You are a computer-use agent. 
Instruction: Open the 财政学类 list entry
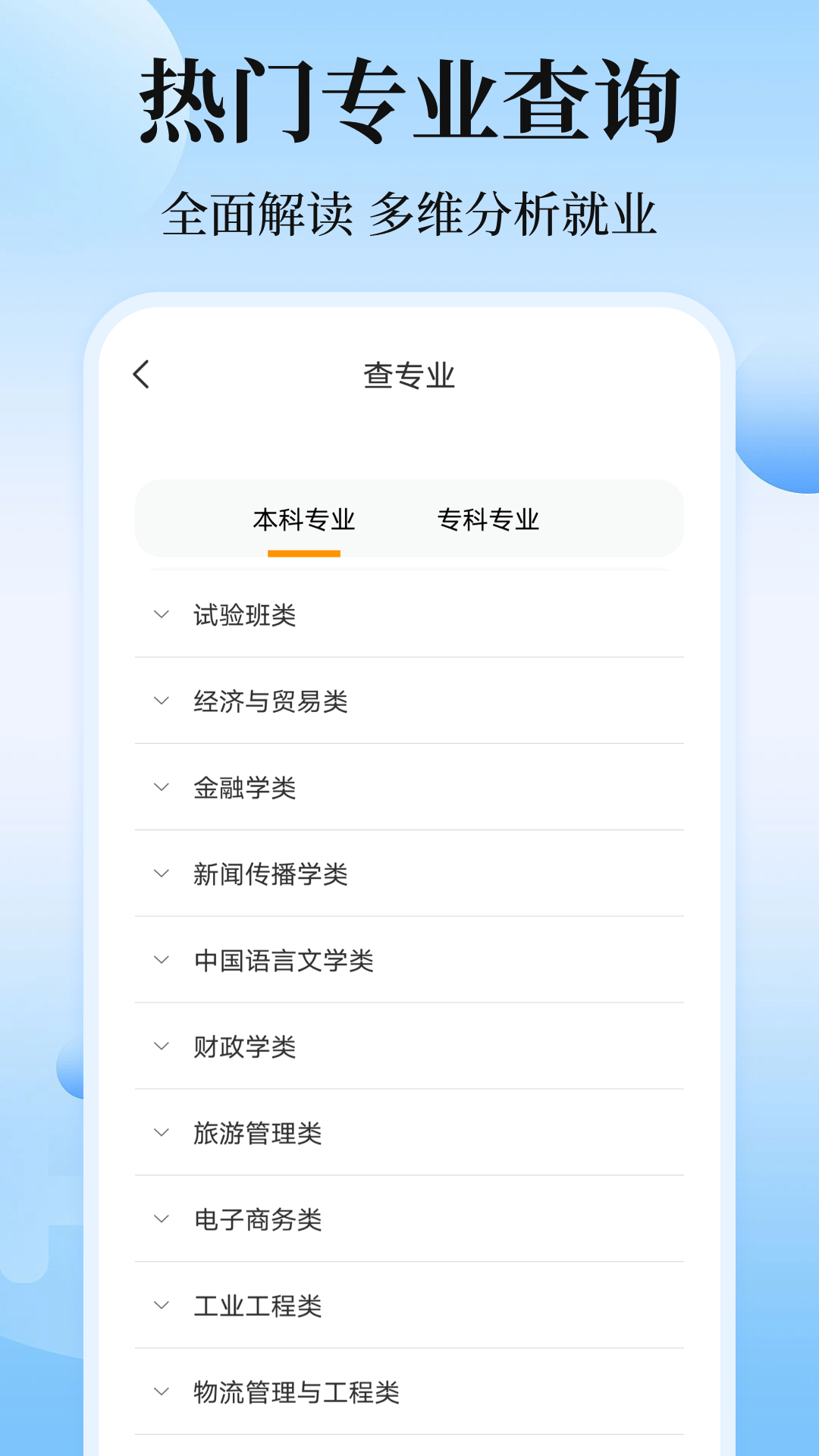pyautogui.click(x=243, y=1049)
